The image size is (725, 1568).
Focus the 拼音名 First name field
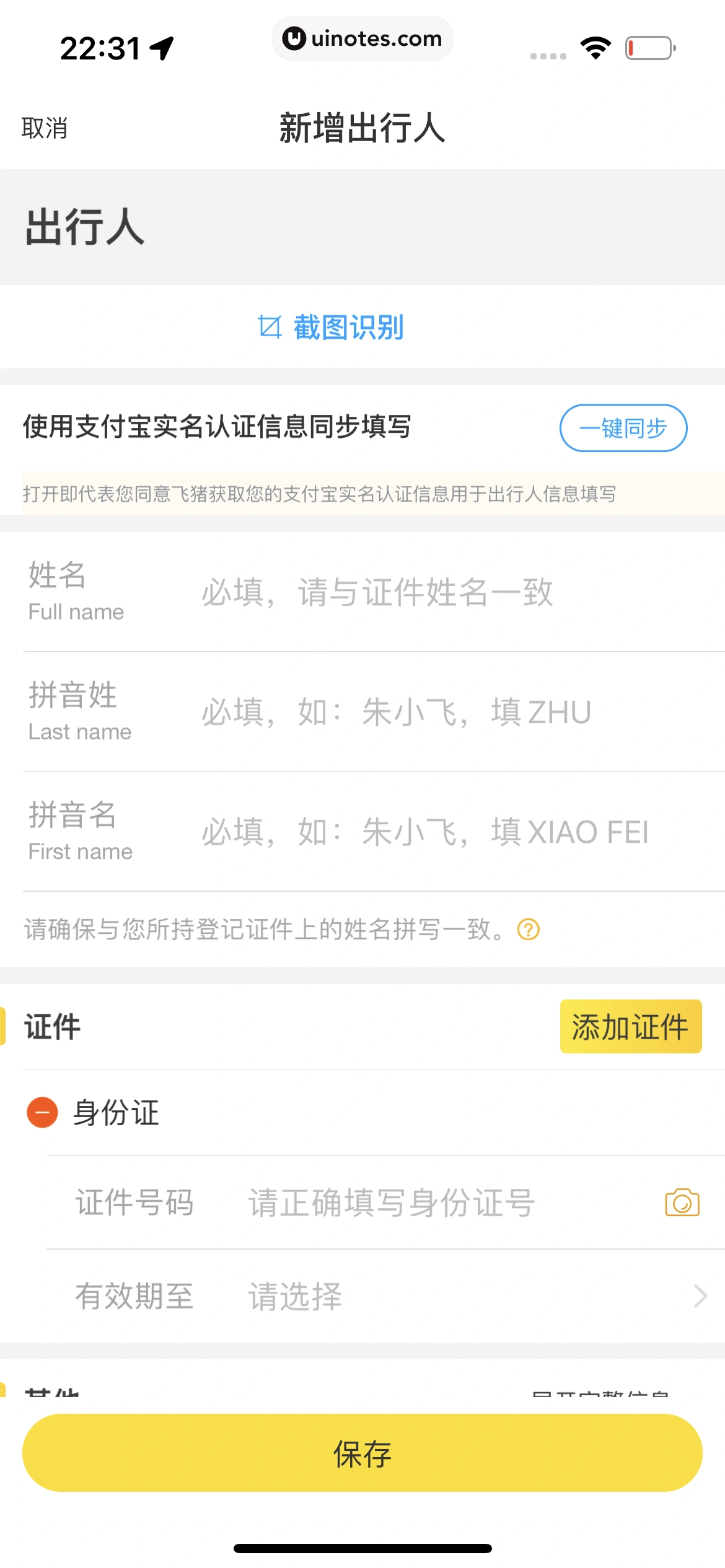pyautogui.click(x=434, y=832)
